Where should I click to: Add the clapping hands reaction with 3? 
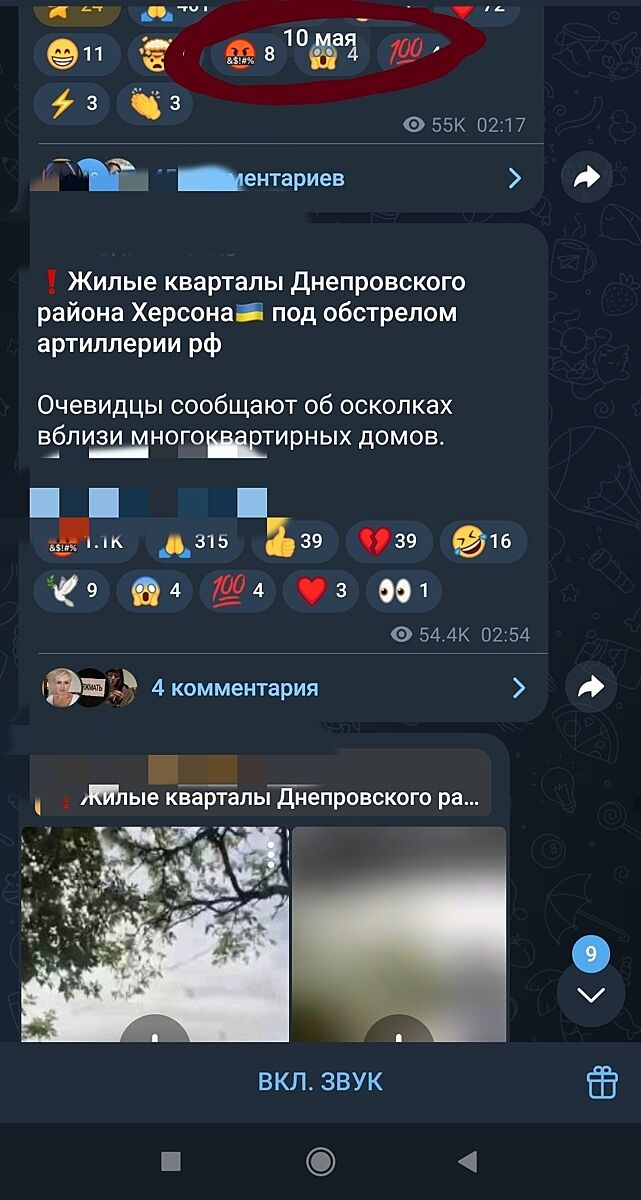[154, 104]
